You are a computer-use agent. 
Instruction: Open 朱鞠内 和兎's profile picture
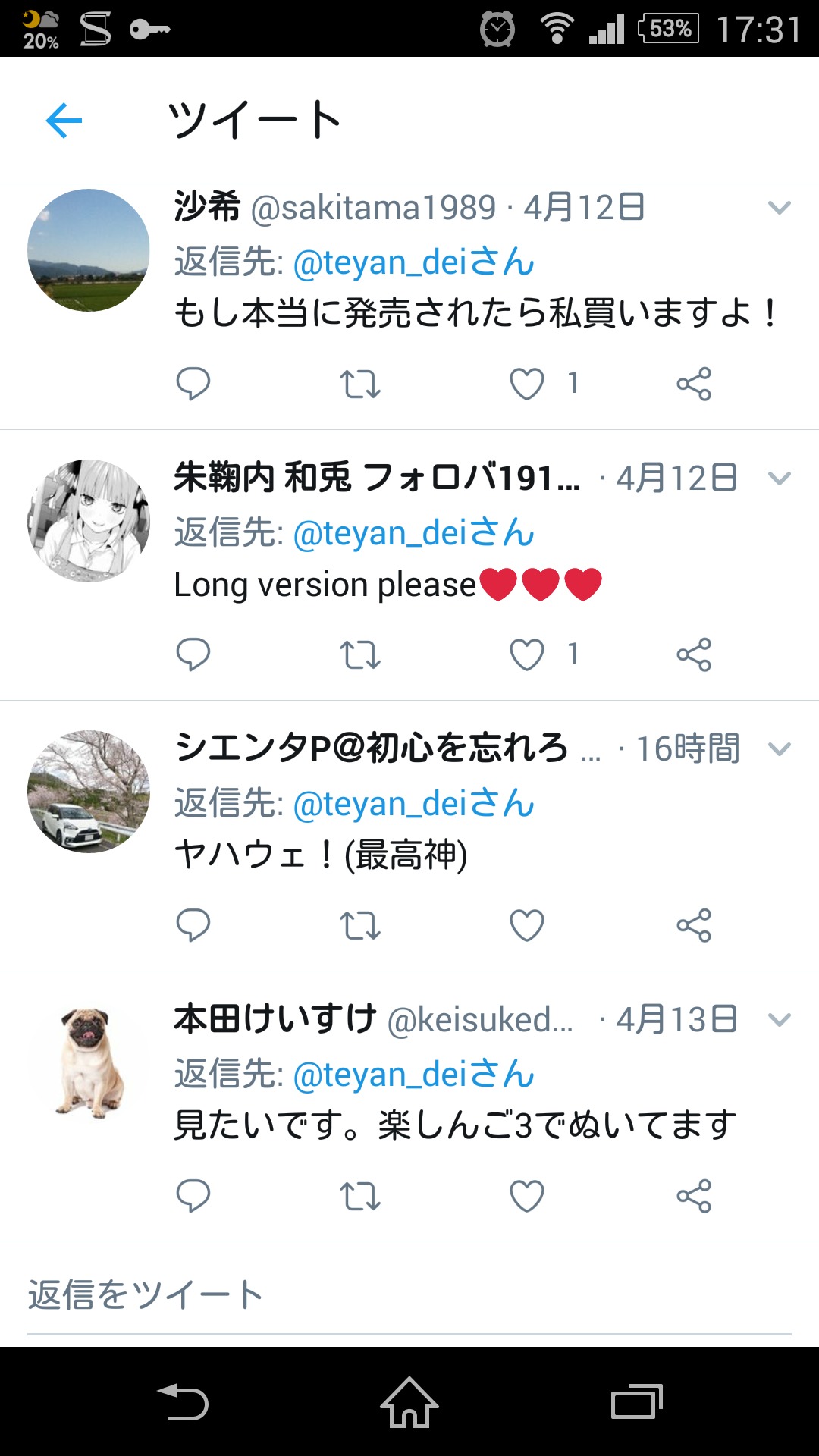tap(89, 521)
